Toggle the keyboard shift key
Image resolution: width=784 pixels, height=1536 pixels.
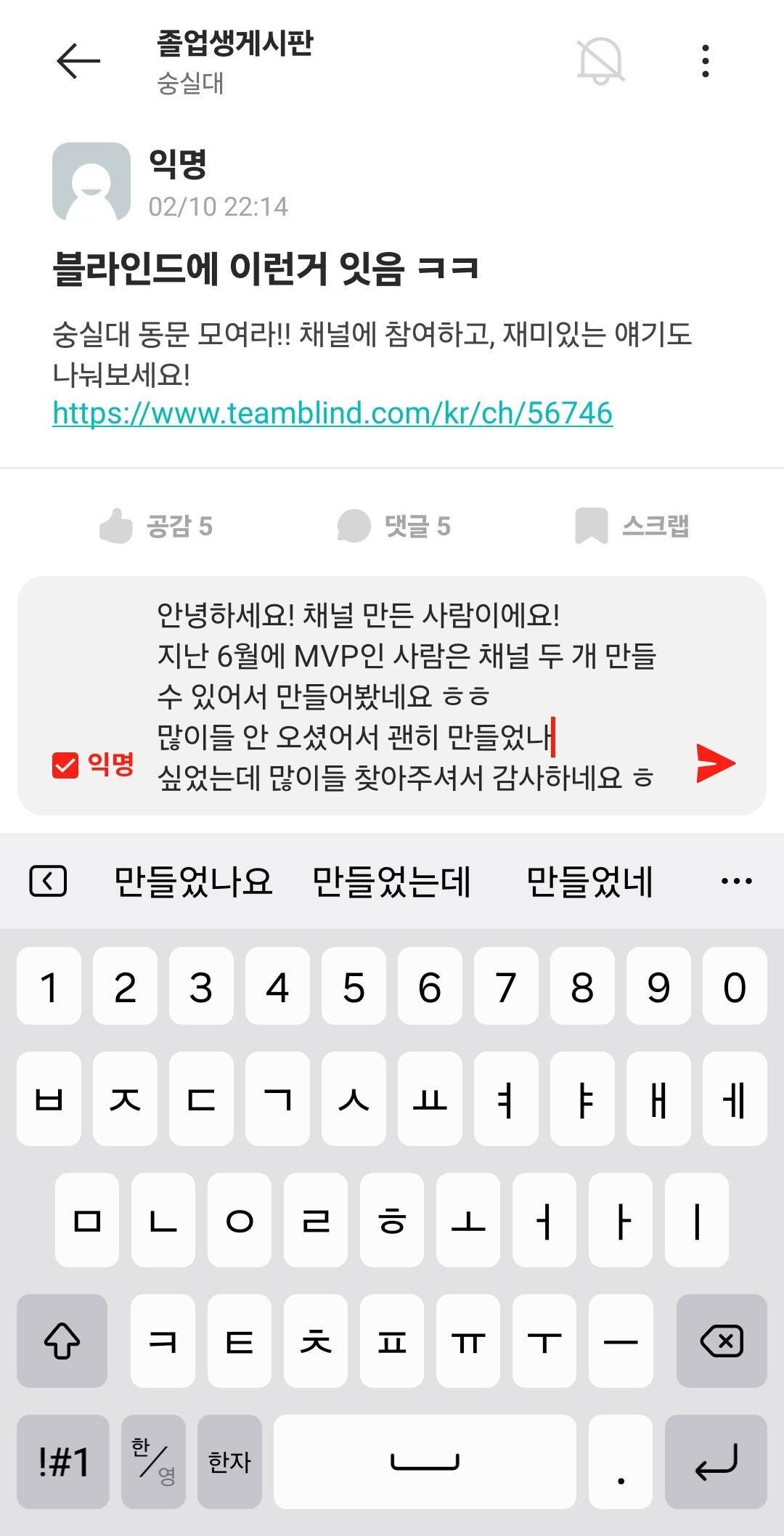tap(61, 1343)
